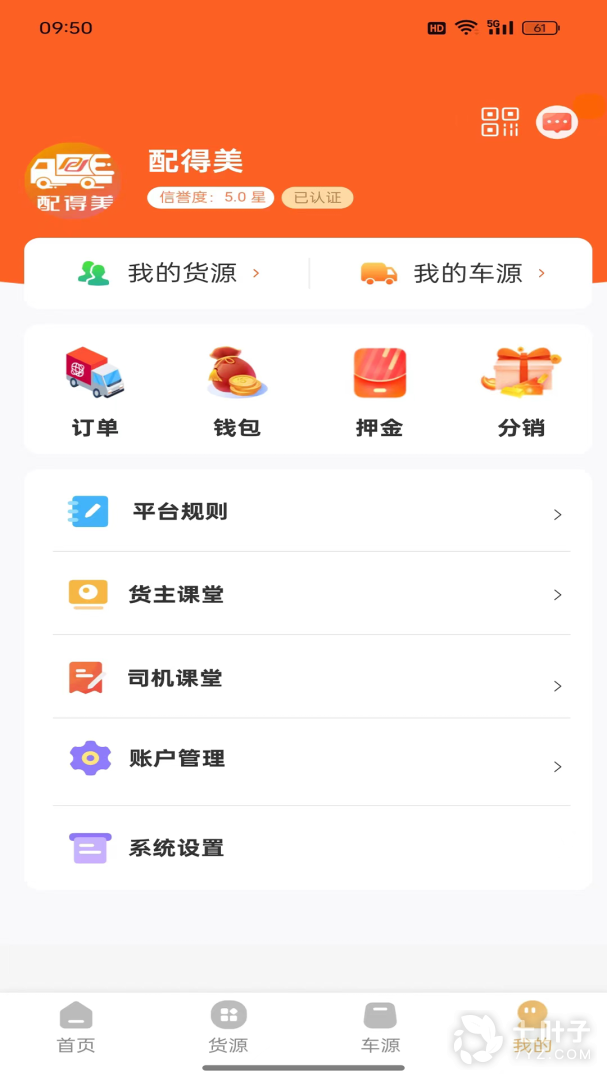The image size is (607, 1080).
Task: Switch to the 货源 tab
Action: click(228, 1029)
